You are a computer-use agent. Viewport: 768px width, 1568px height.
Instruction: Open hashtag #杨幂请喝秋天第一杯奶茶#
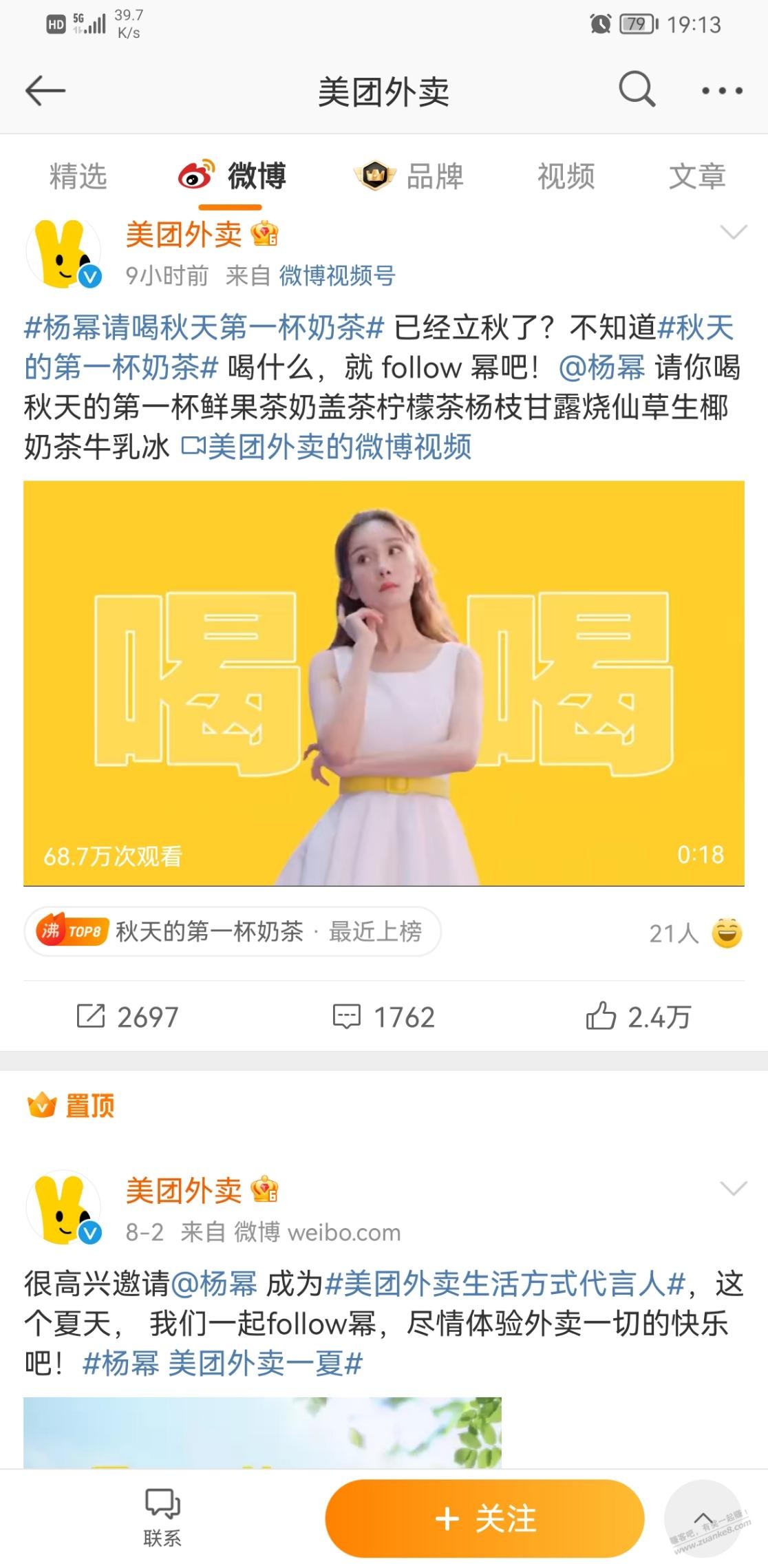point(204,328)
